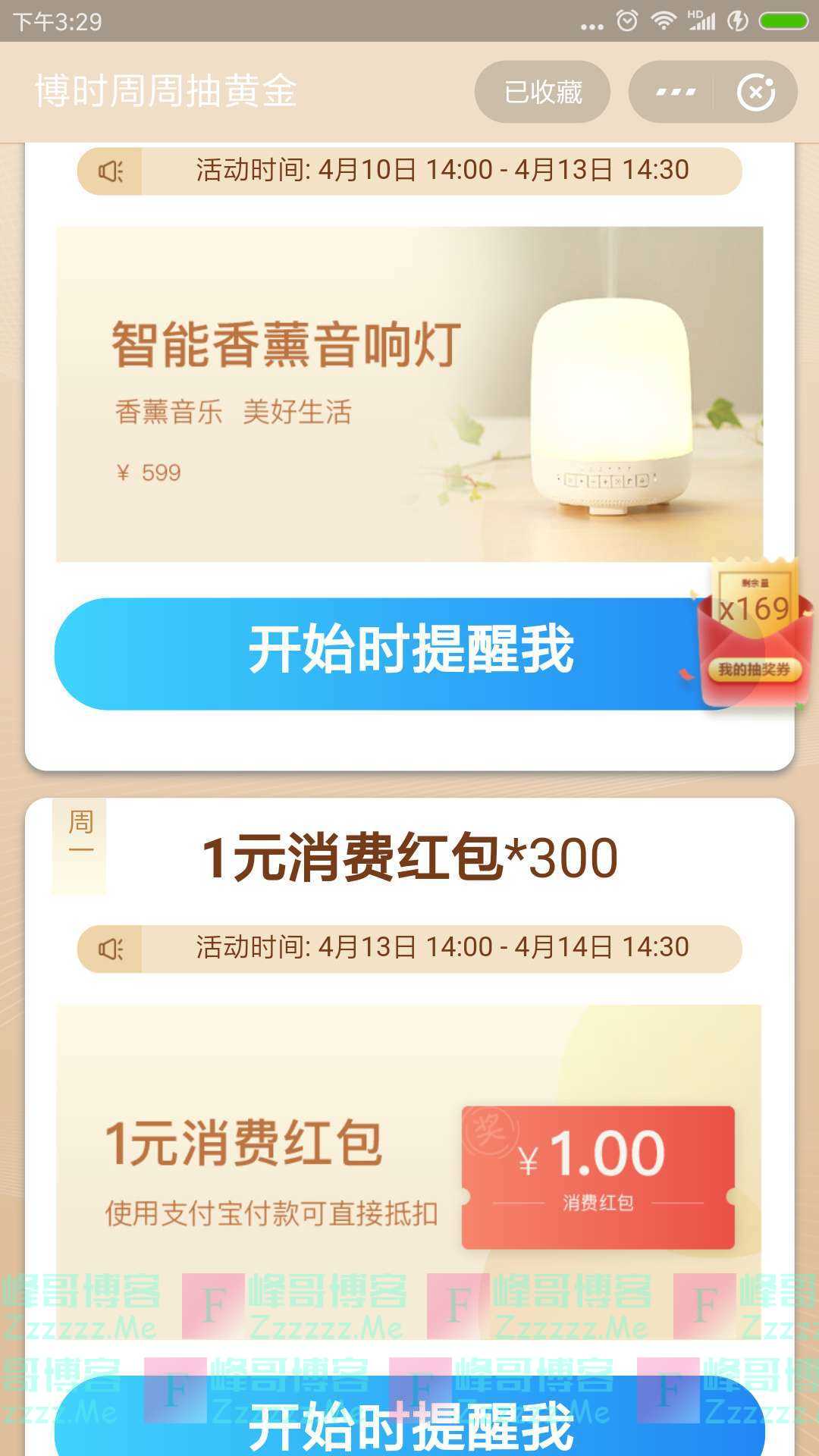View the 智能香薰音响灯 prize card
This screenshot has width=819, height=1456.
[409, 394]
